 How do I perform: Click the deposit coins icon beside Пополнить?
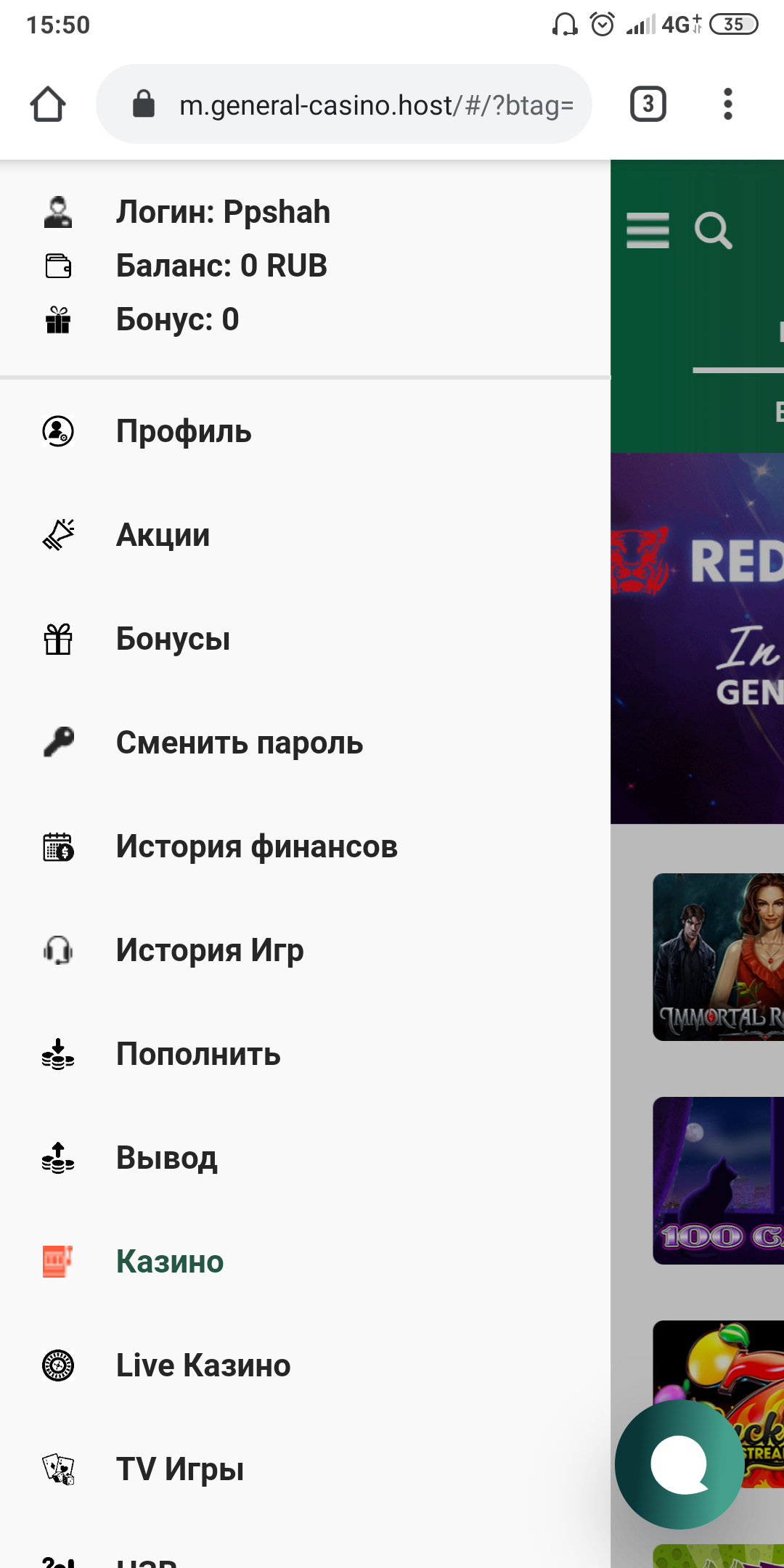pyautogui.click(x=57, y=1054)
